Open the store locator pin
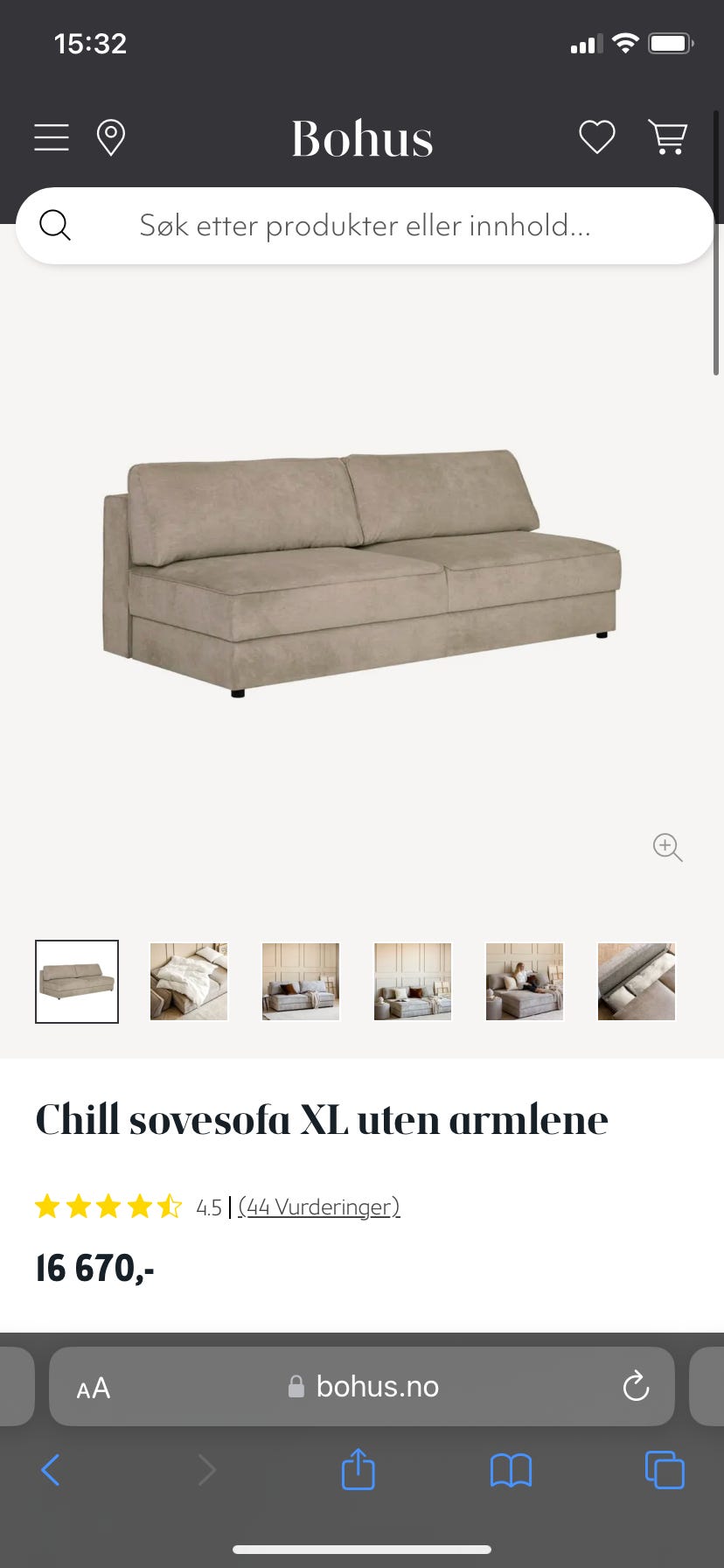The height and width of the screenshot is (1568, 724). coord(110,137)
